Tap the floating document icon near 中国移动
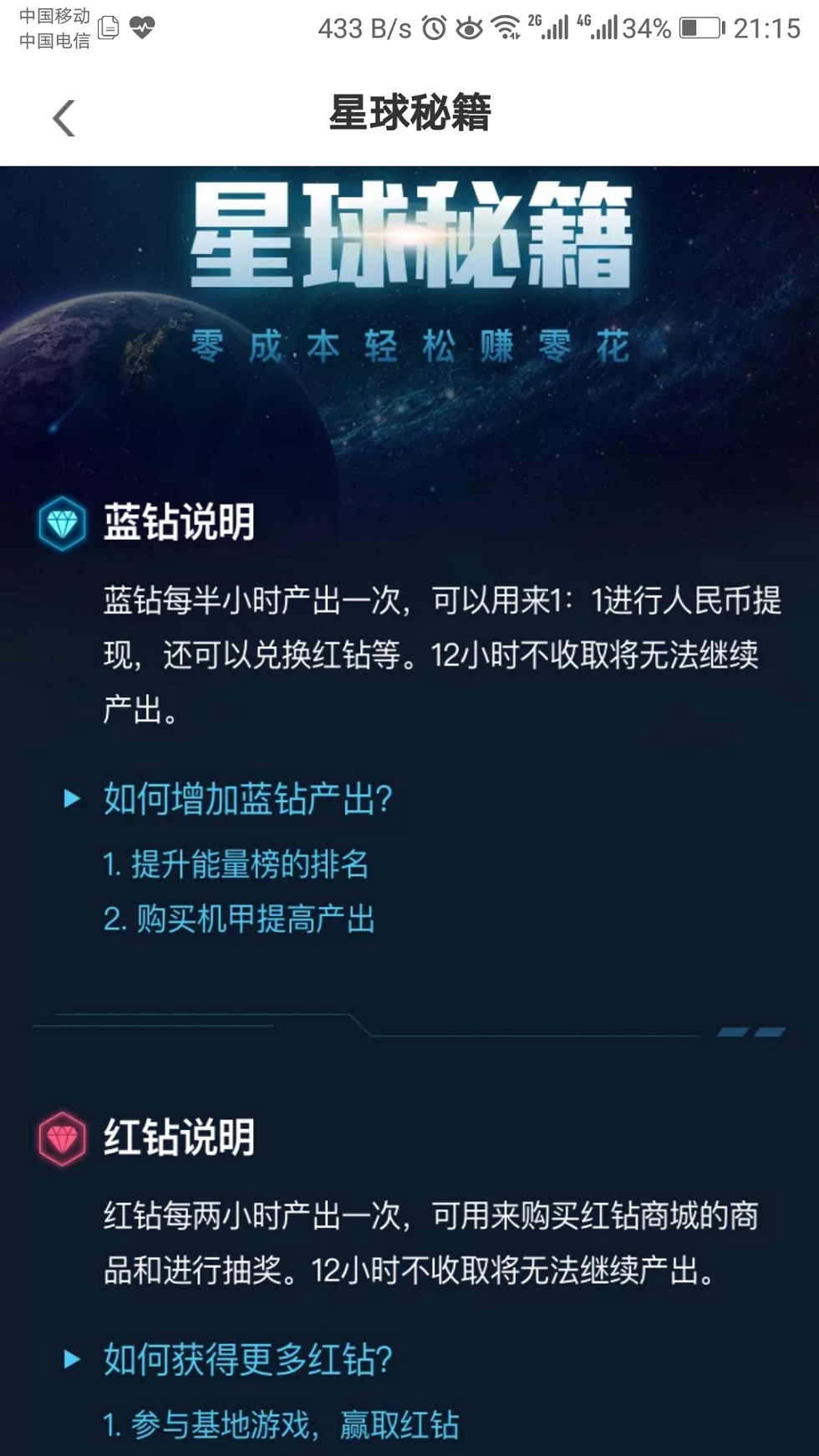Screen dimensions: 819x1456 tap(109, 27)
